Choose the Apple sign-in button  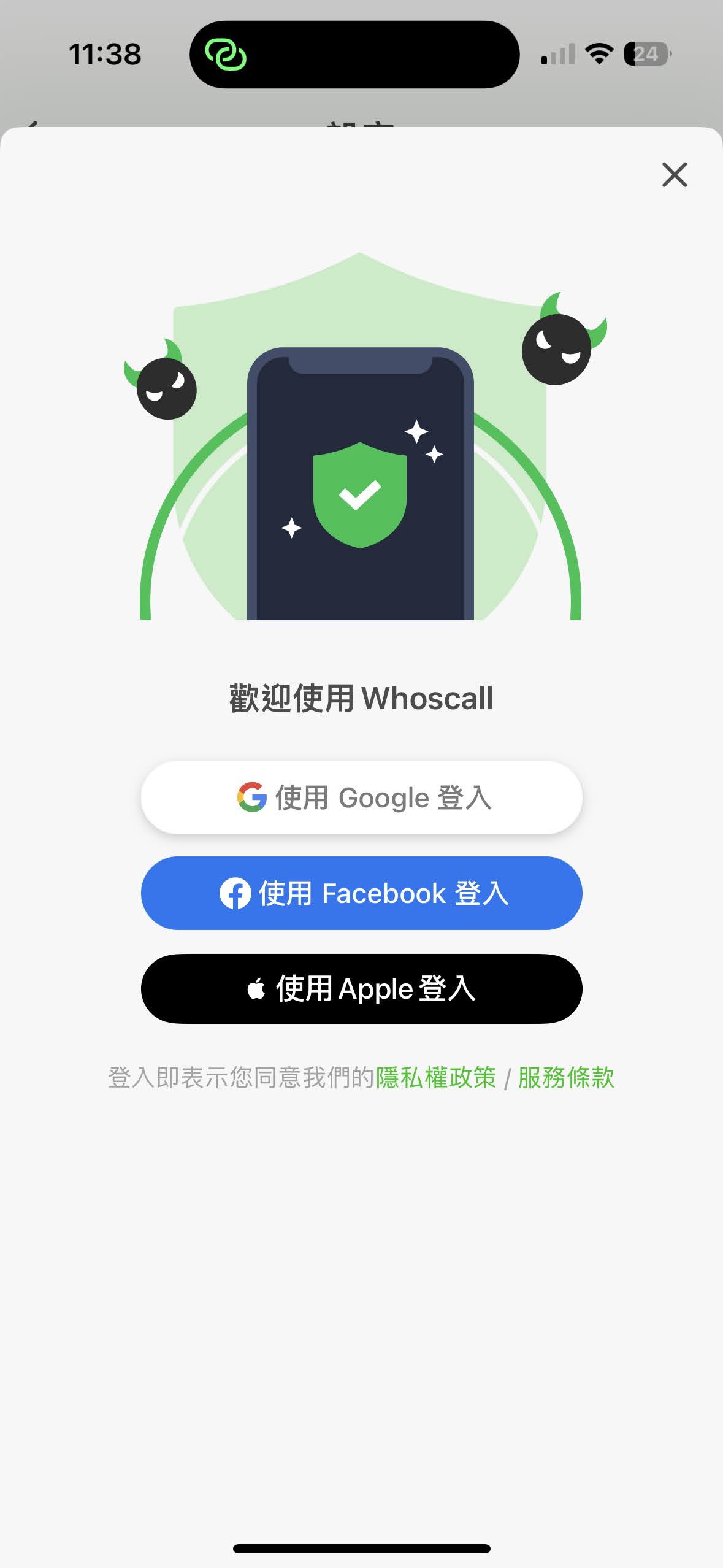pyautogui.click(x=361, y=989)
